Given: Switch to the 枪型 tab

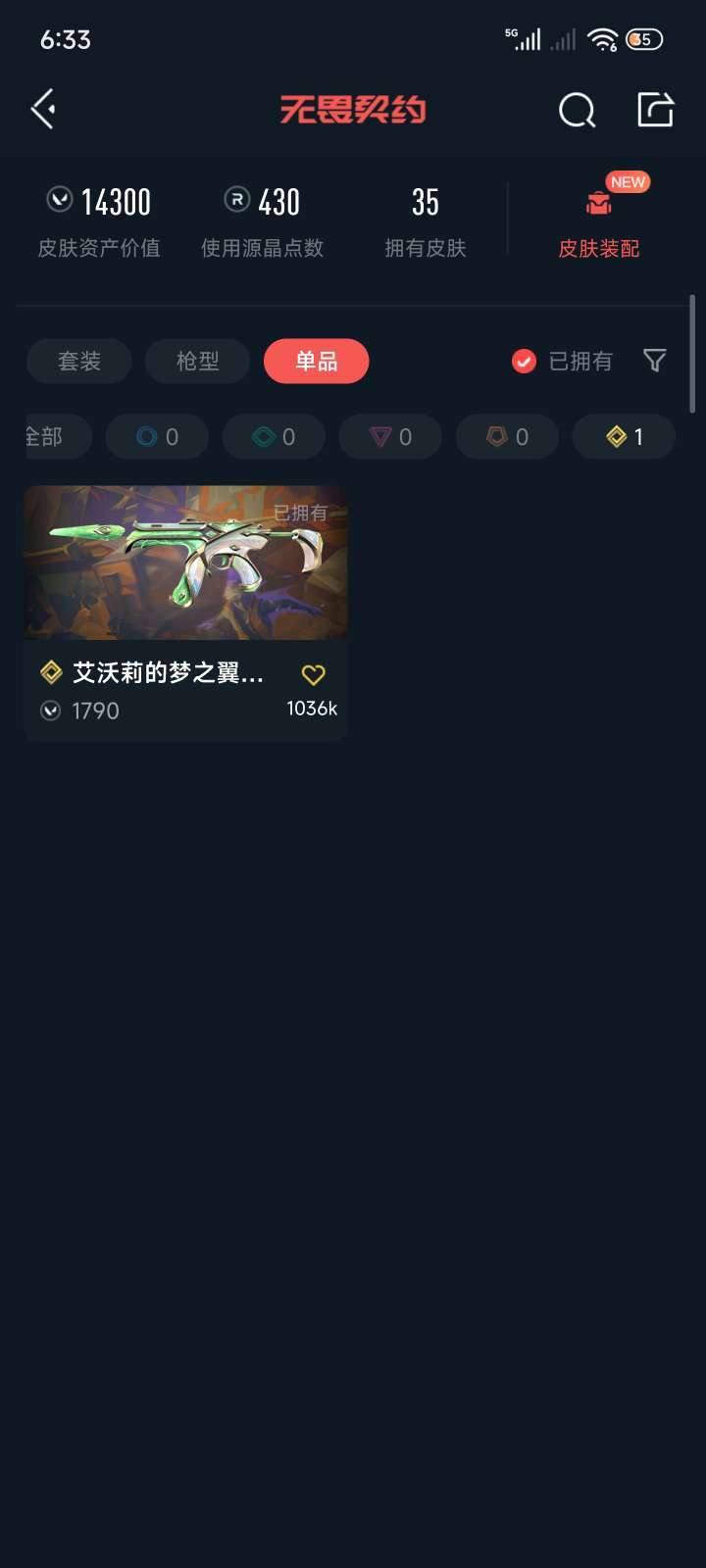Looking at the screenshot, I should point(197,361).
